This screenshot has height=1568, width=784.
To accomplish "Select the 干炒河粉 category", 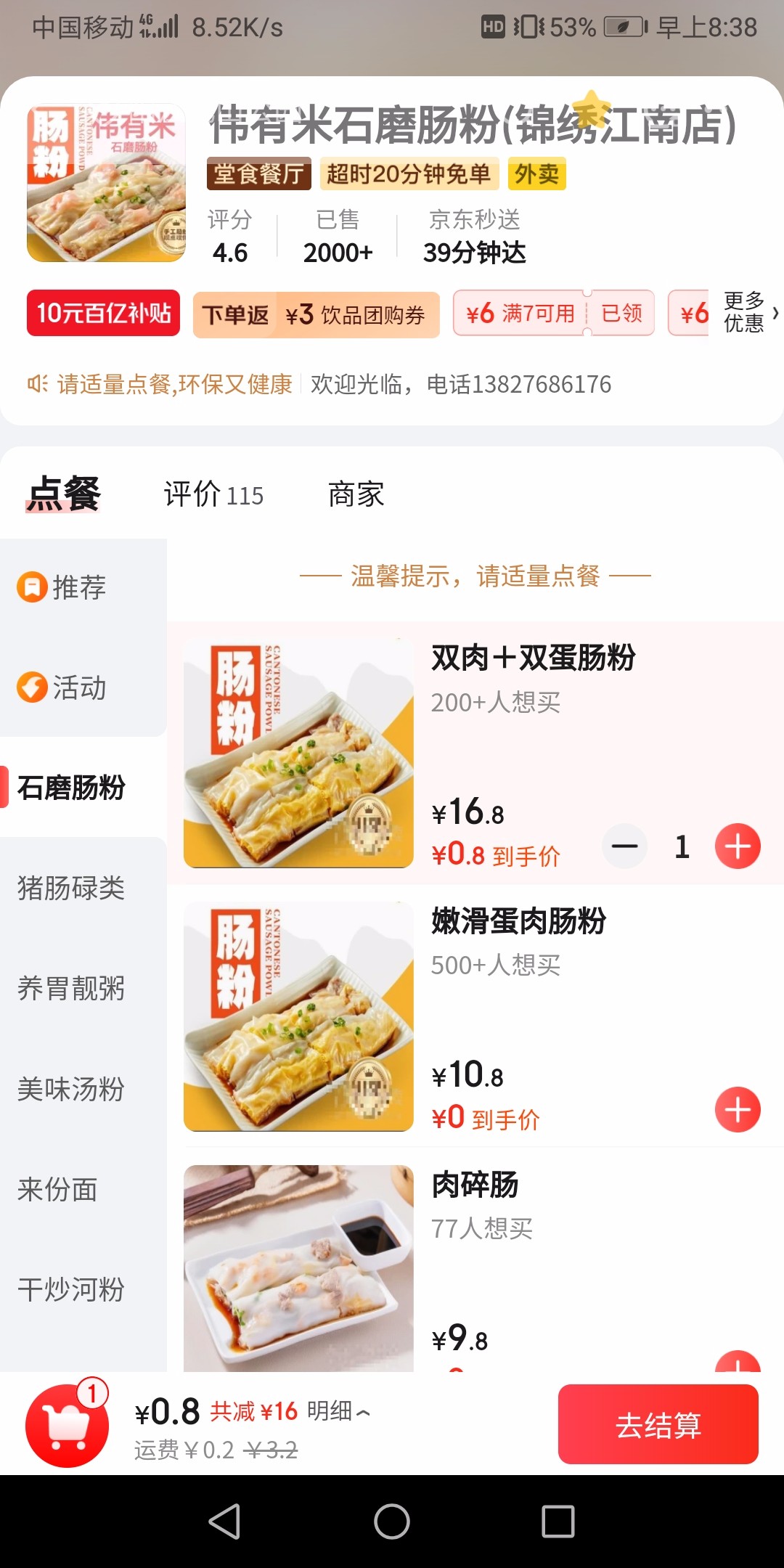I will [71, 1290].
